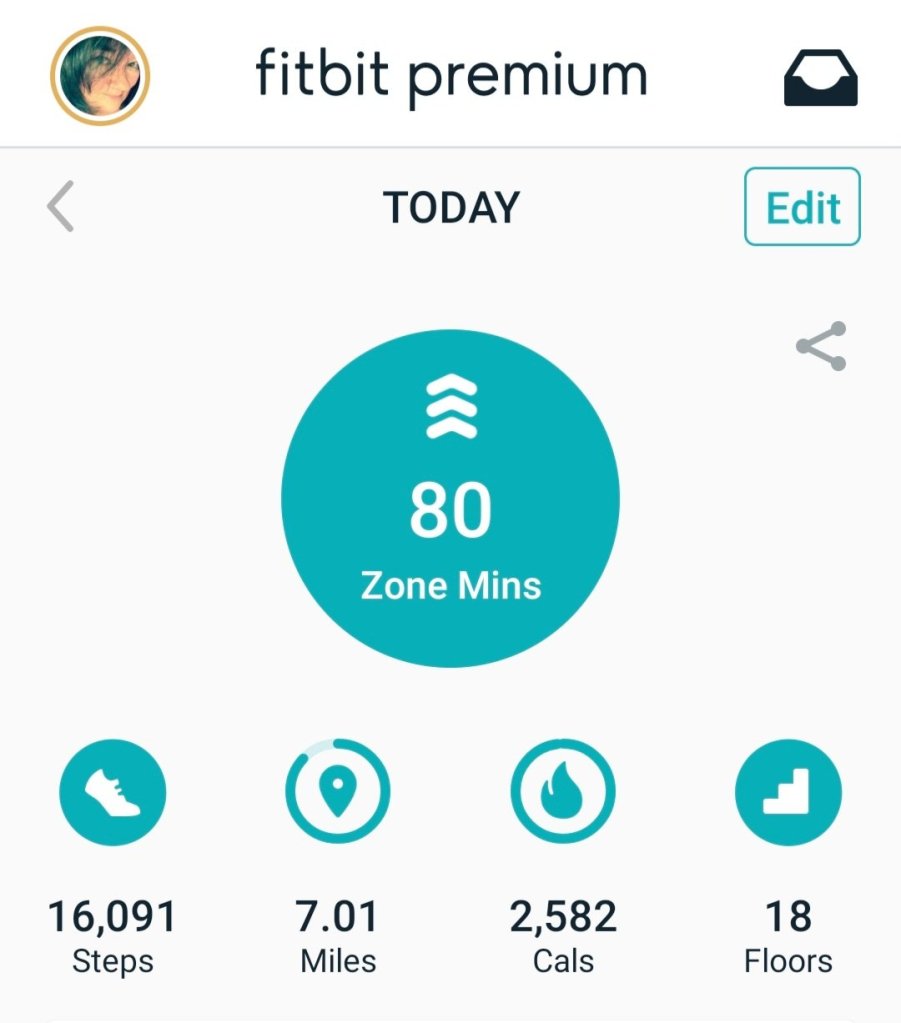
Task: Open the Miles distance stat
Action: click(338, 793)
